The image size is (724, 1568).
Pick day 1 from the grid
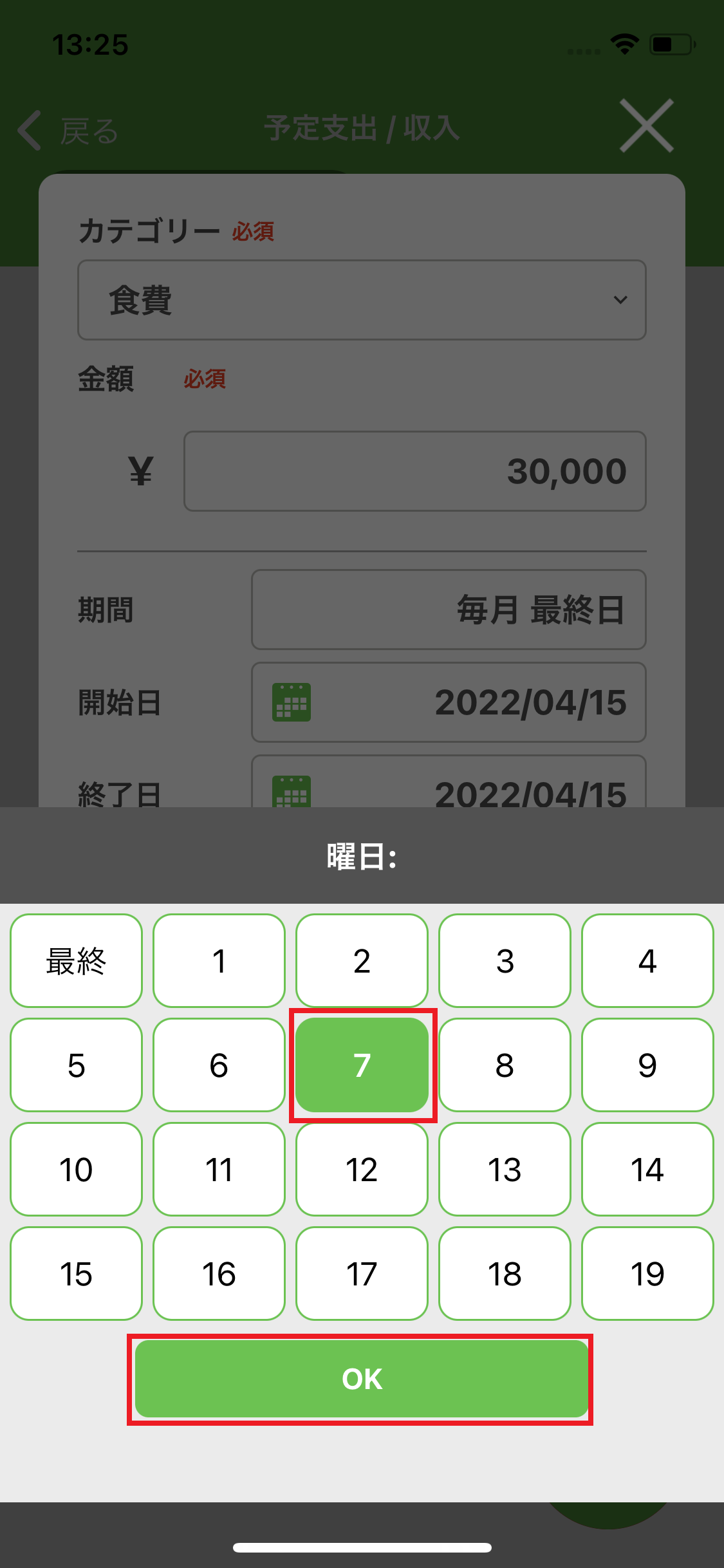(219, 960)
